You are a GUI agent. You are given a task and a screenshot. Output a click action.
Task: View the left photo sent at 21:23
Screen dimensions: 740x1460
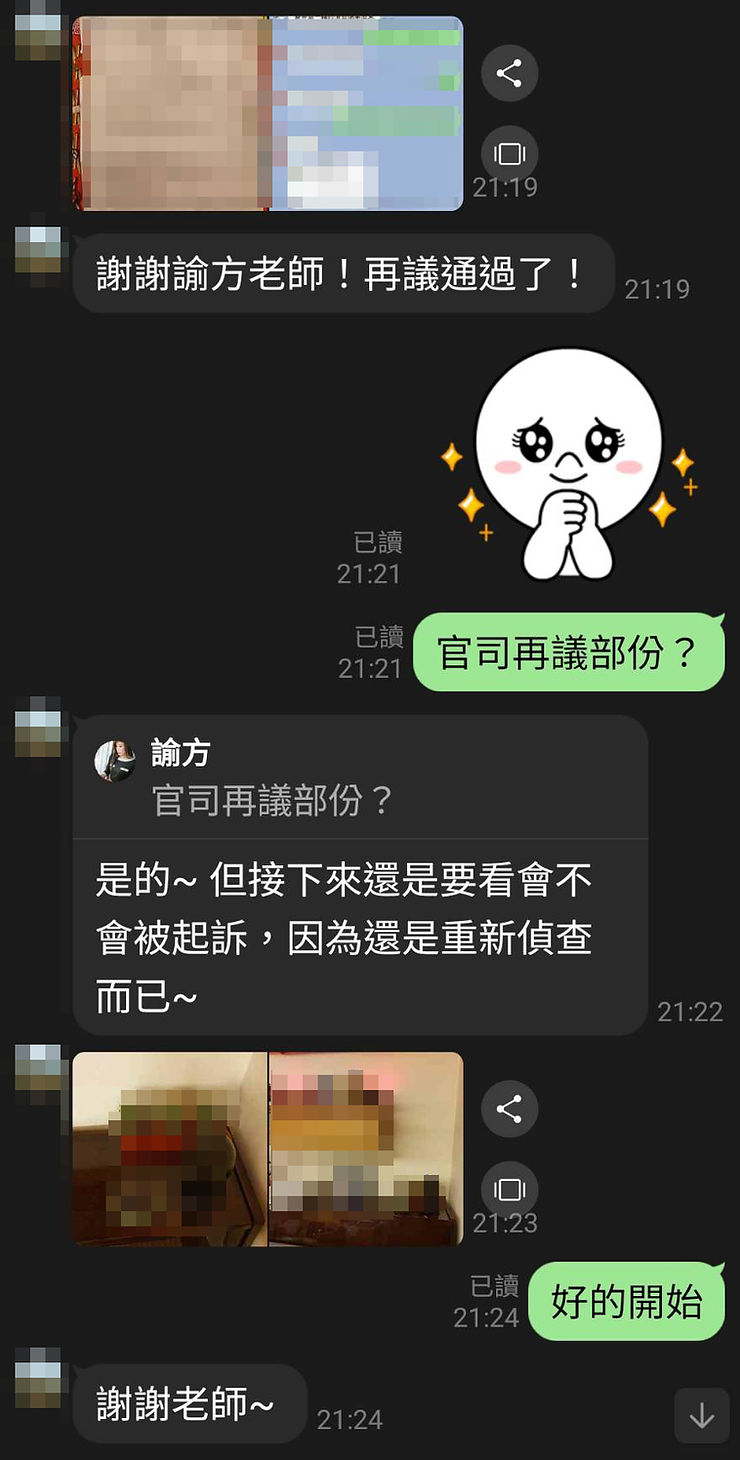click(x=170, y=1148)
